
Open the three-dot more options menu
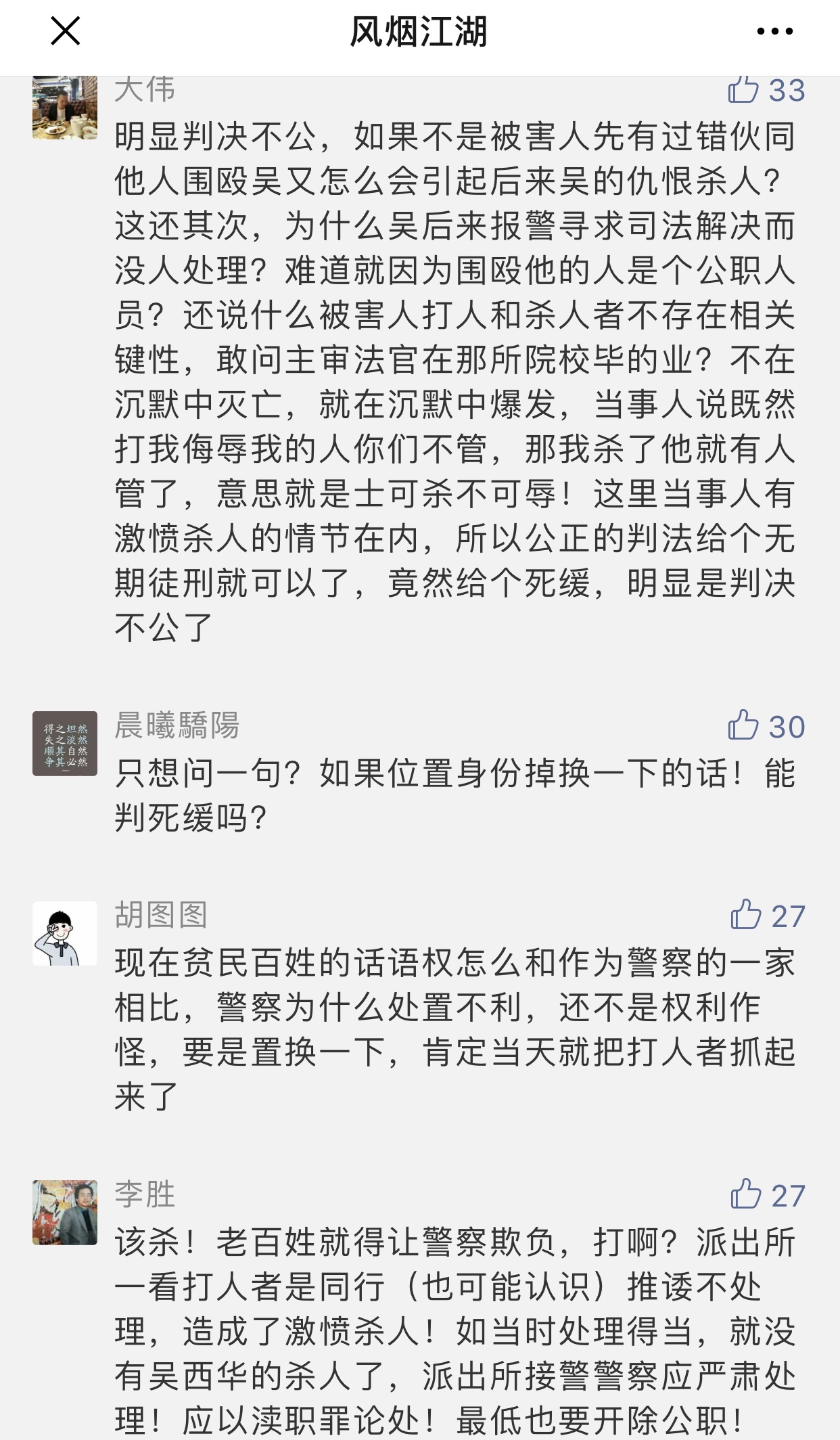click(774, 32)
